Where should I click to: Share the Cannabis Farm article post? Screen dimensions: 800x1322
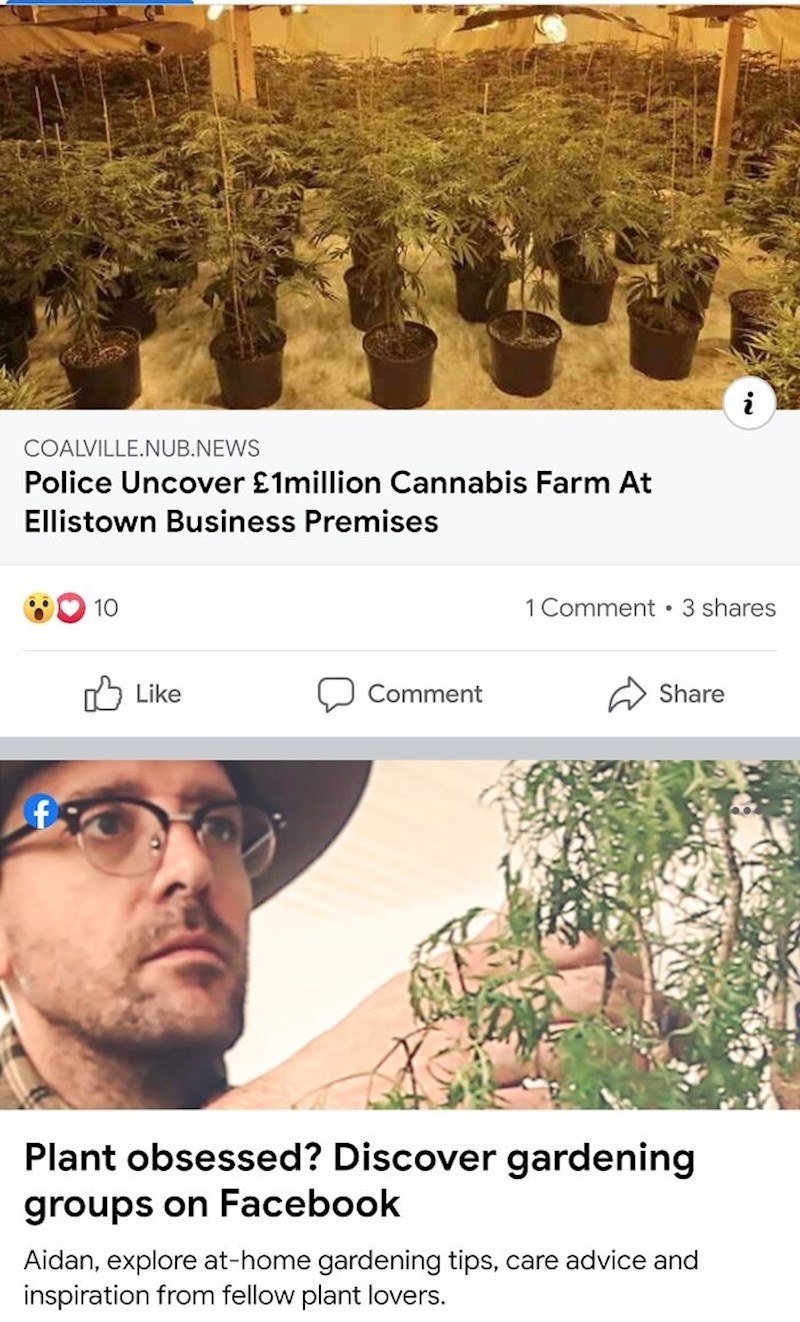(x=666, y=694)
